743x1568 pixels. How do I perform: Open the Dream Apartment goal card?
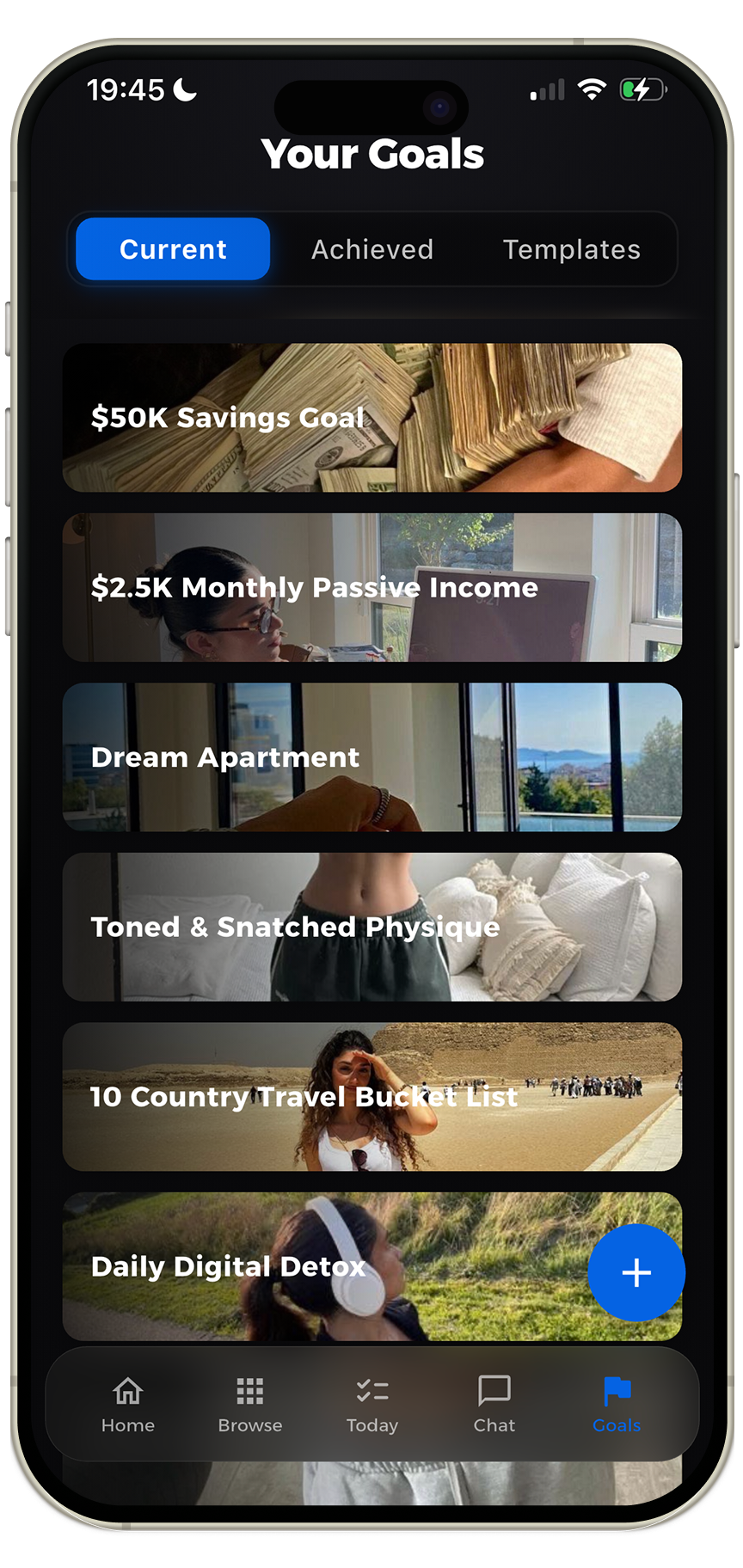click(371, 757)
